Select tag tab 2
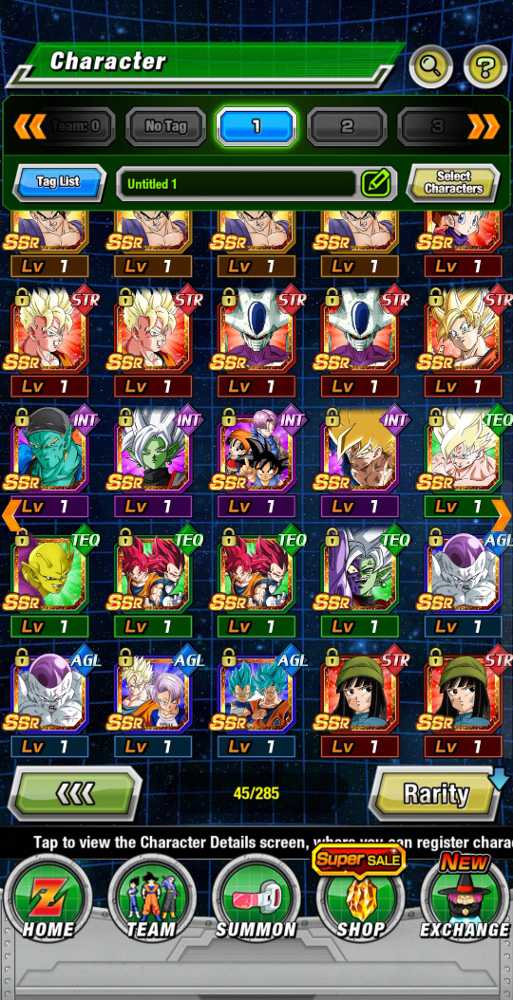 click(347, 126)
